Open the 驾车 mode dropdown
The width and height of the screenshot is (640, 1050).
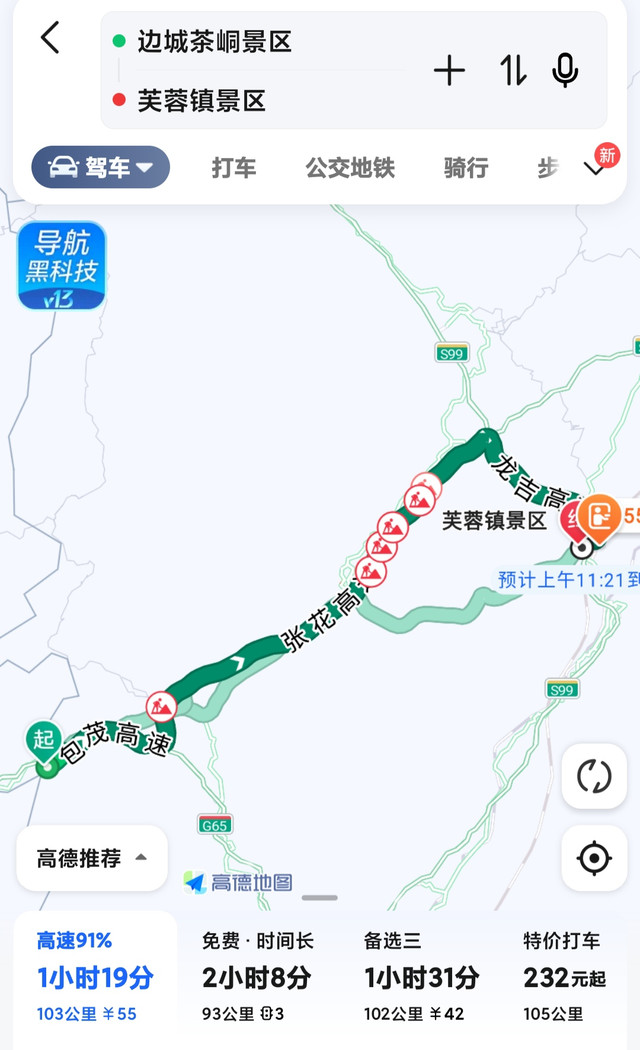pos(100,167)
